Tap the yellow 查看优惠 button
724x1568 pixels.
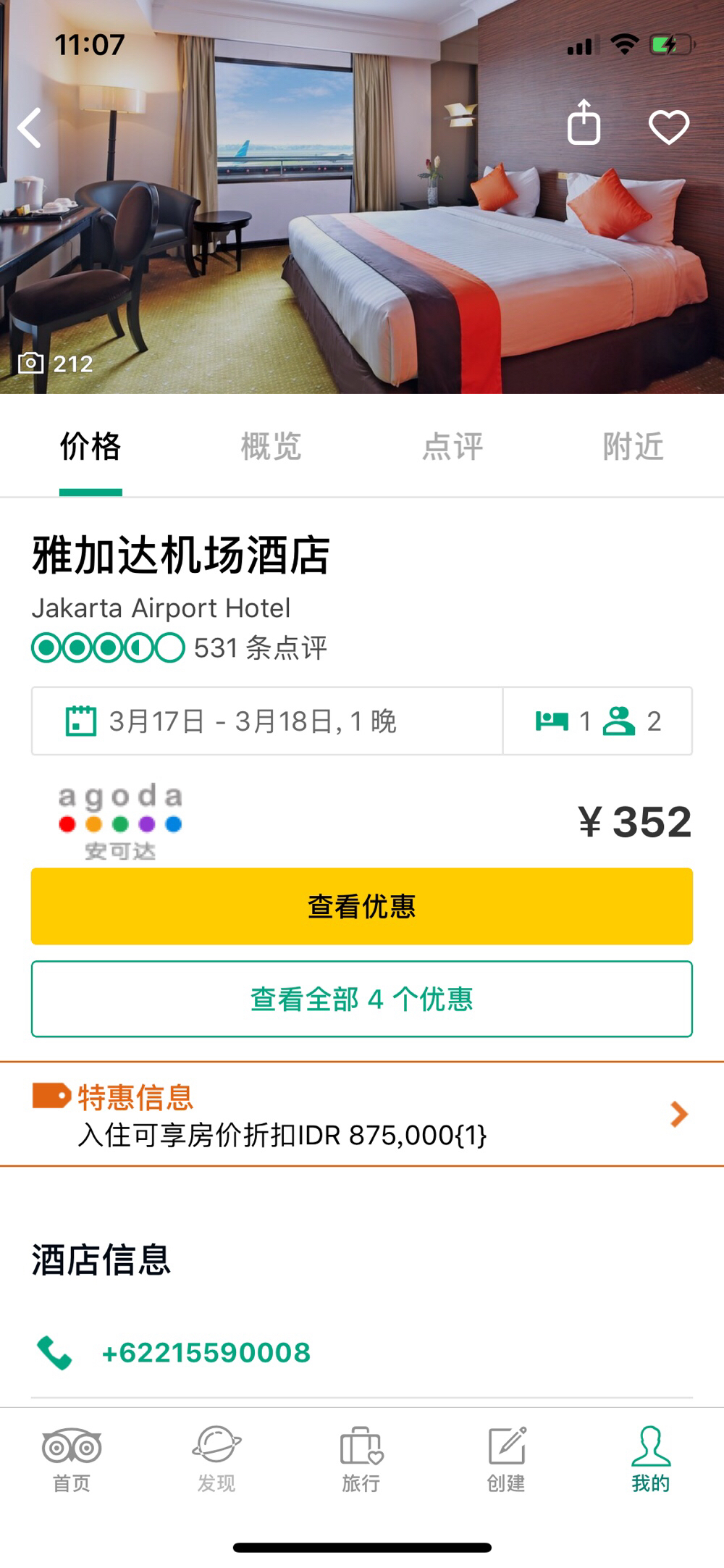[x=362, y=906]
